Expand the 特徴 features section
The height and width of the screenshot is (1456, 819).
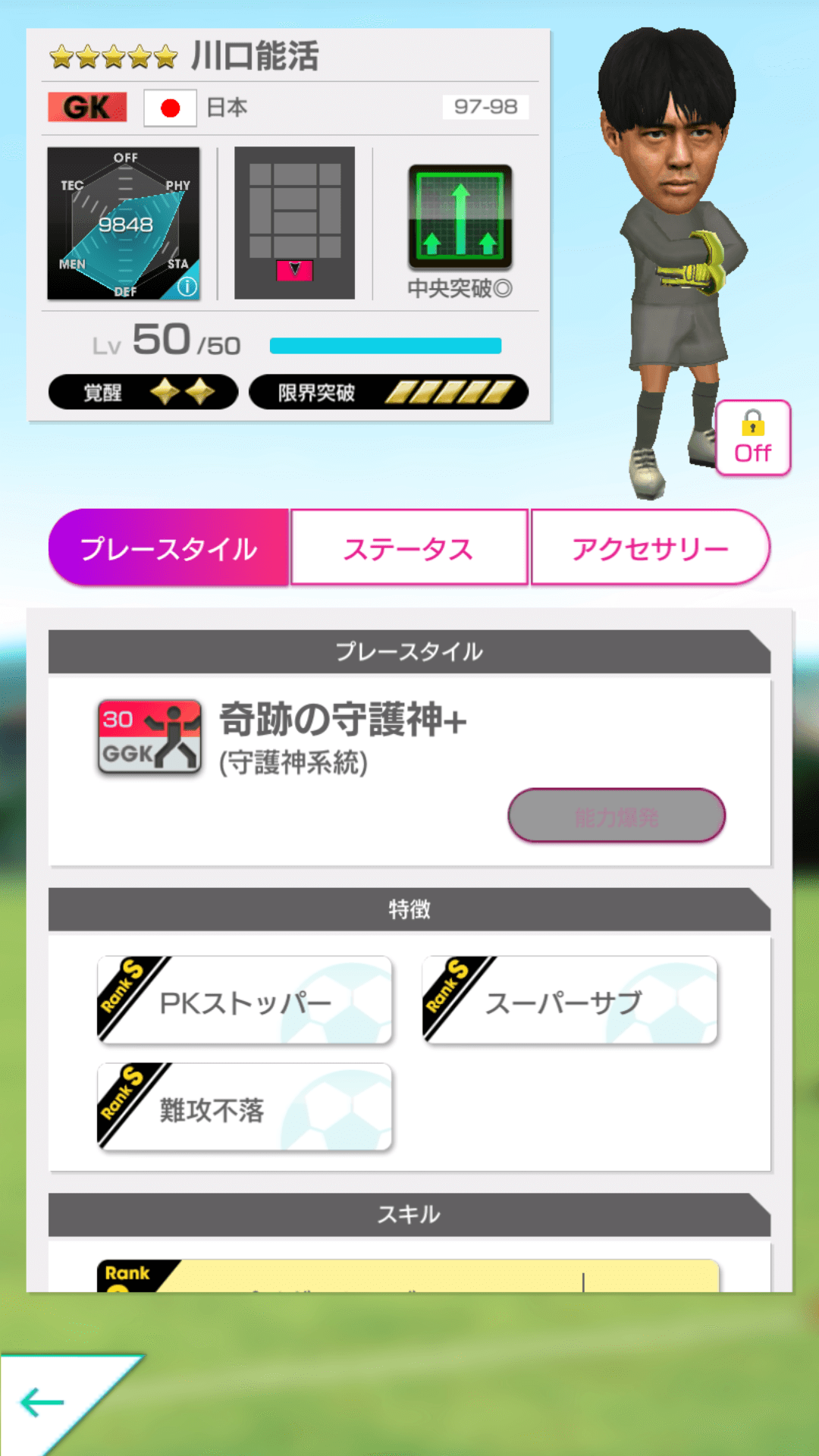[409, 909]
